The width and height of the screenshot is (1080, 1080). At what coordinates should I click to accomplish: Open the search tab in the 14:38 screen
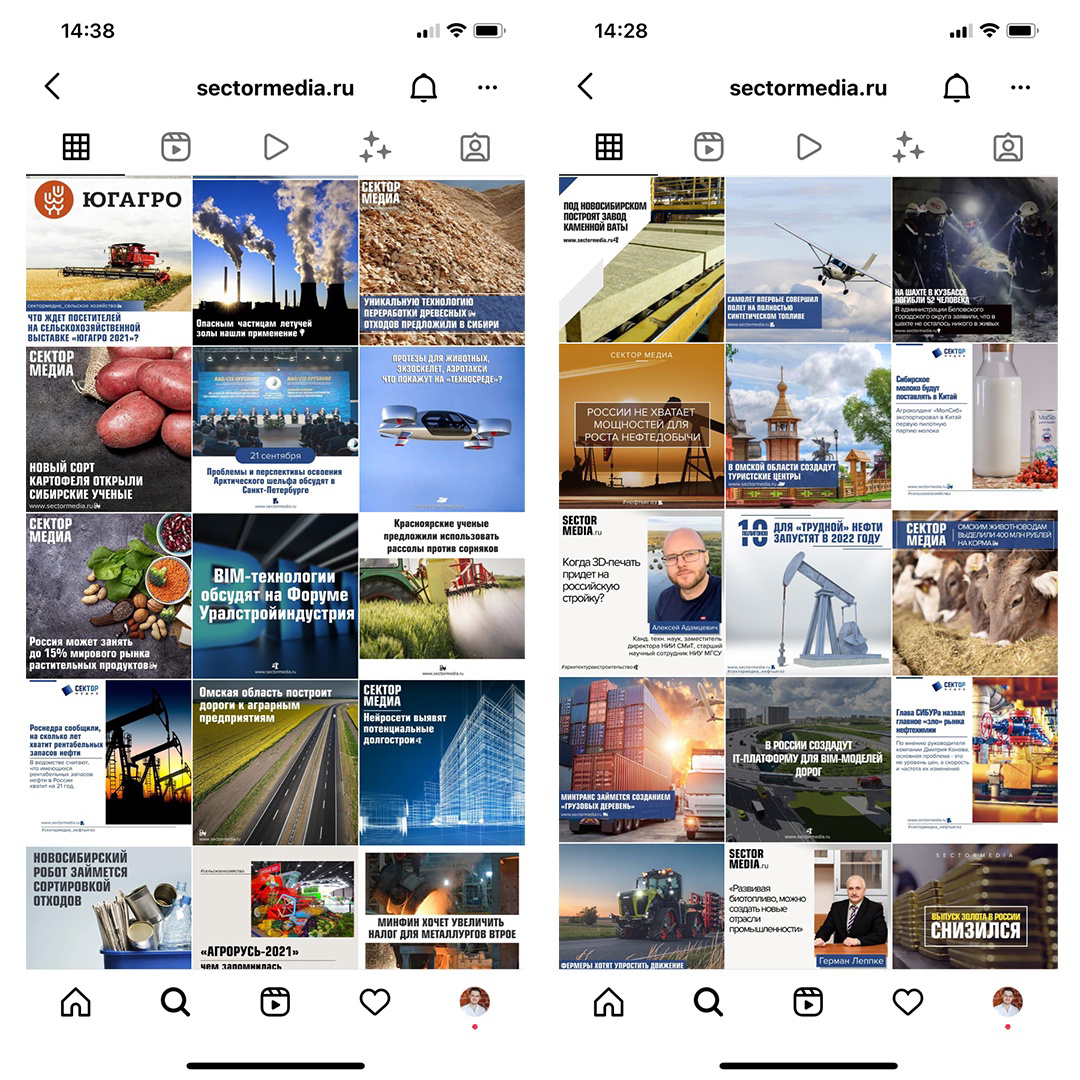click(175, 1002)
